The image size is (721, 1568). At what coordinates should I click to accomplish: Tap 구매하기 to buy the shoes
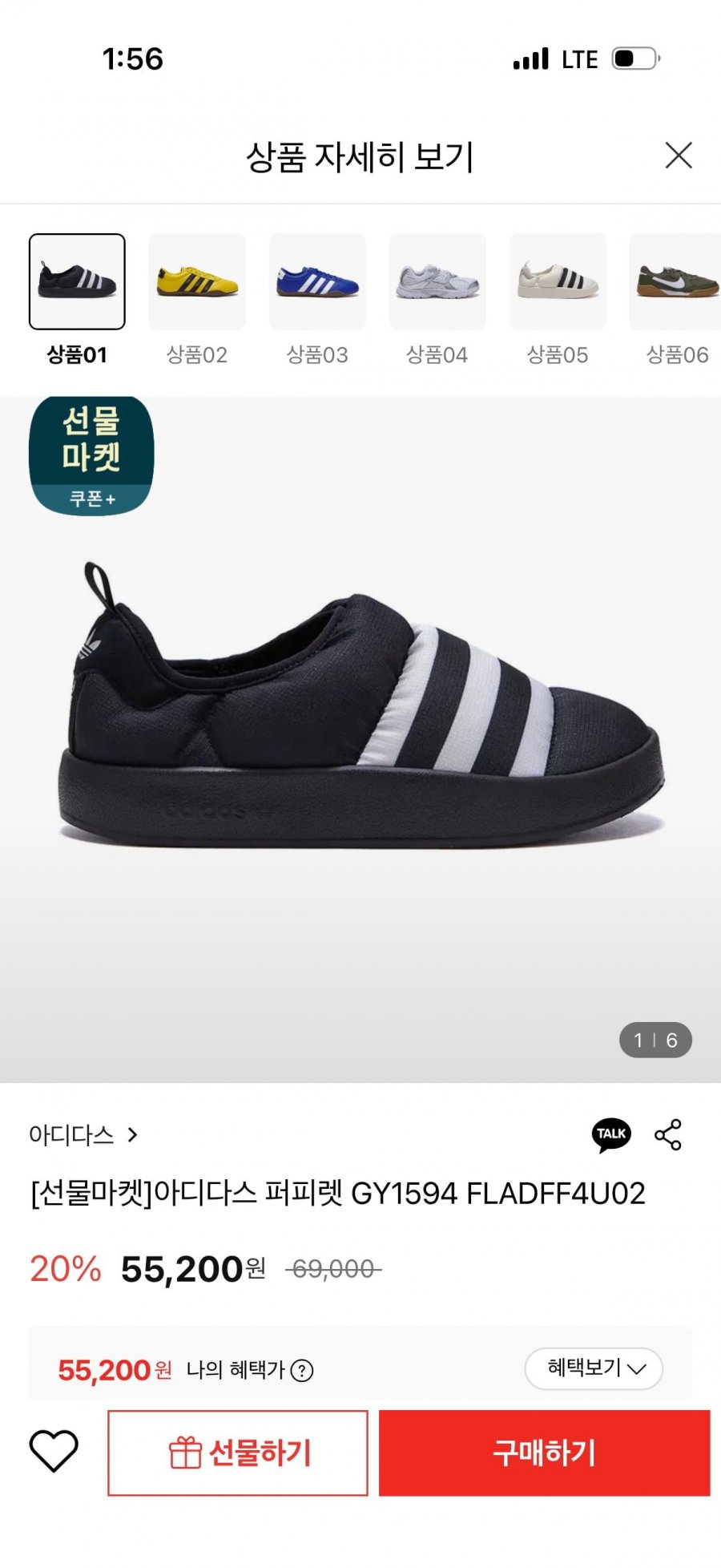[x=545, y=1453]
